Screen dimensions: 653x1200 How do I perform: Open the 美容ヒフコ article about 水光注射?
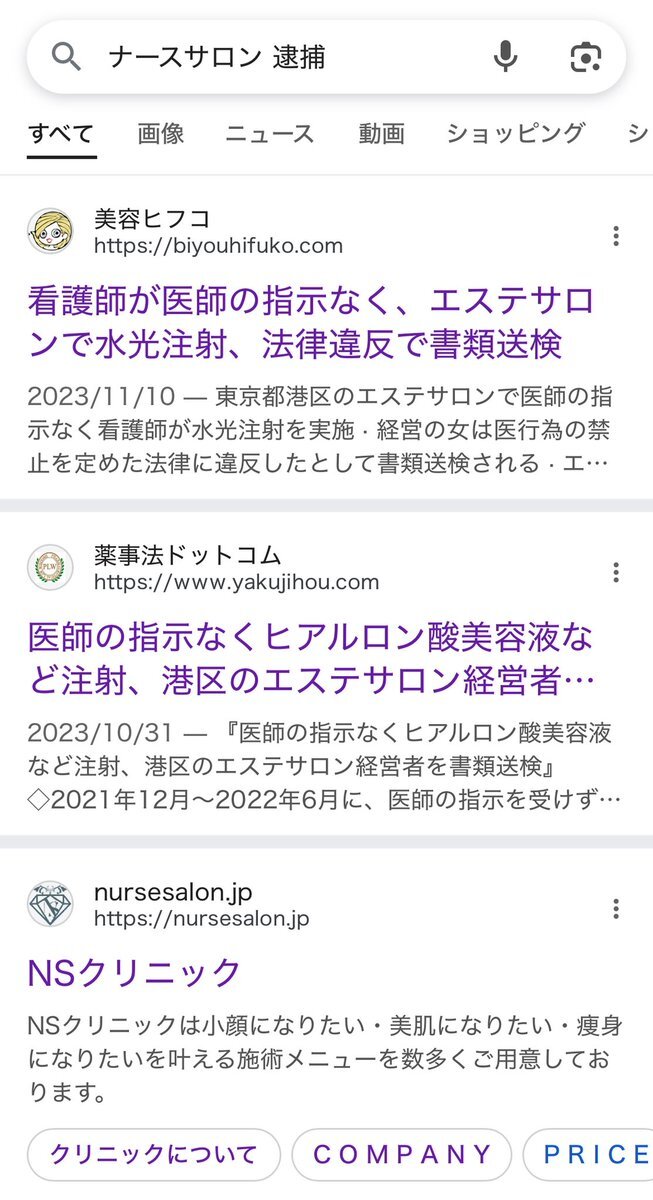[311, 321]
